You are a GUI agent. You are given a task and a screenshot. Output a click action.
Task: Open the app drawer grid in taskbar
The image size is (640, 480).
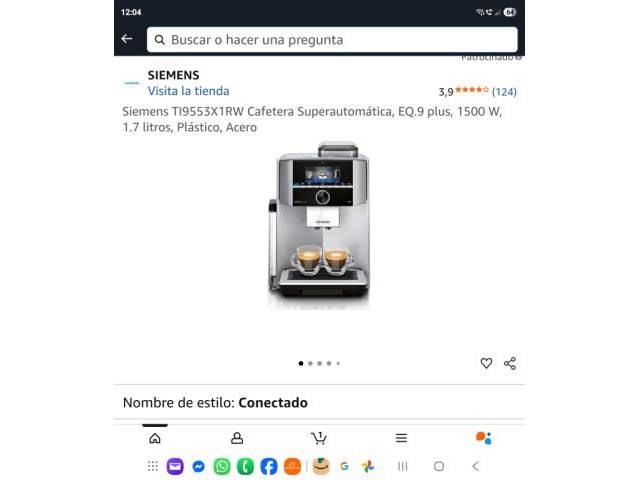pos(153,466)
